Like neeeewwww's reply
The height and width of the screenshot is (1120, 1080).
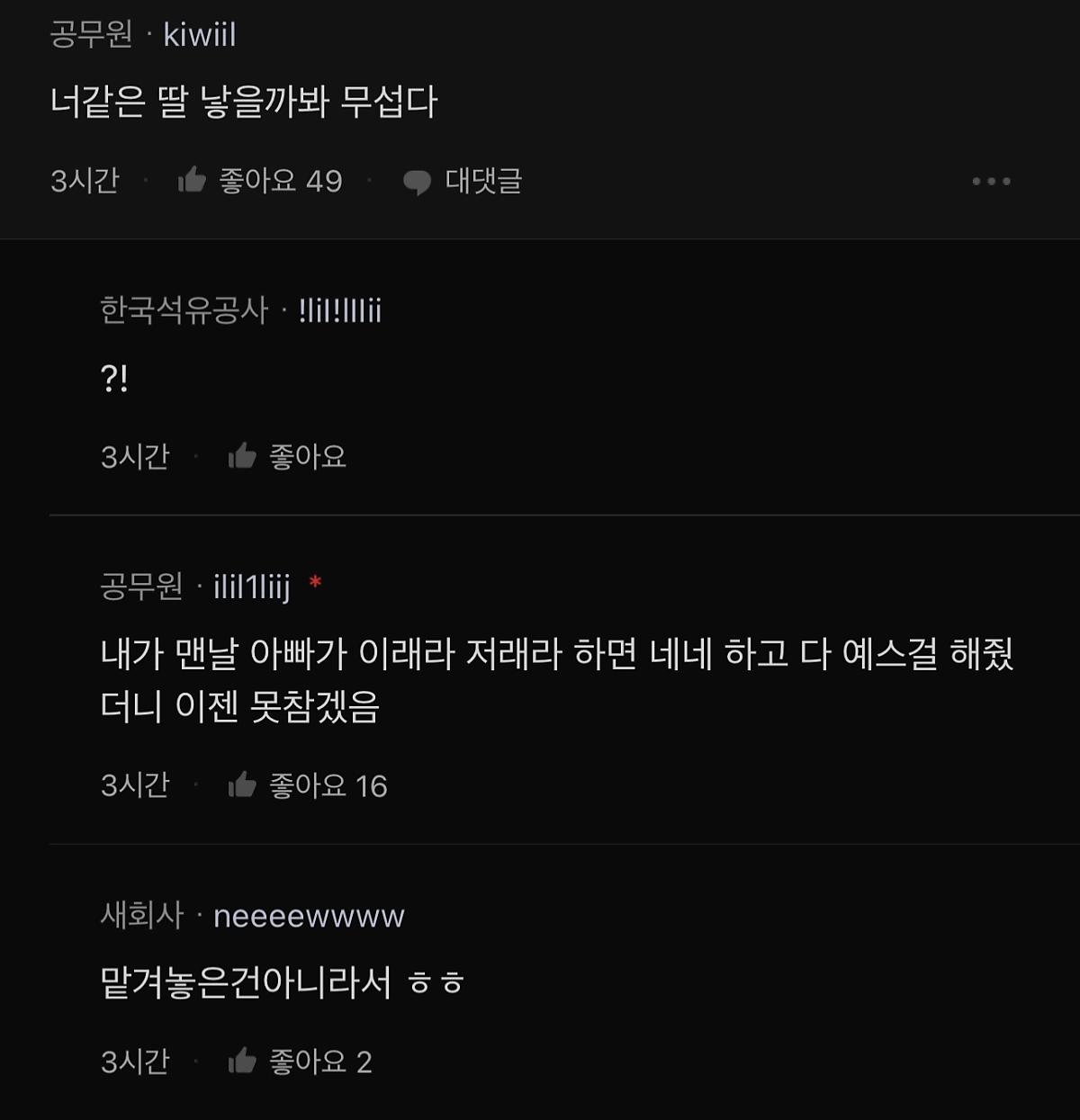tap(243, 1062)
